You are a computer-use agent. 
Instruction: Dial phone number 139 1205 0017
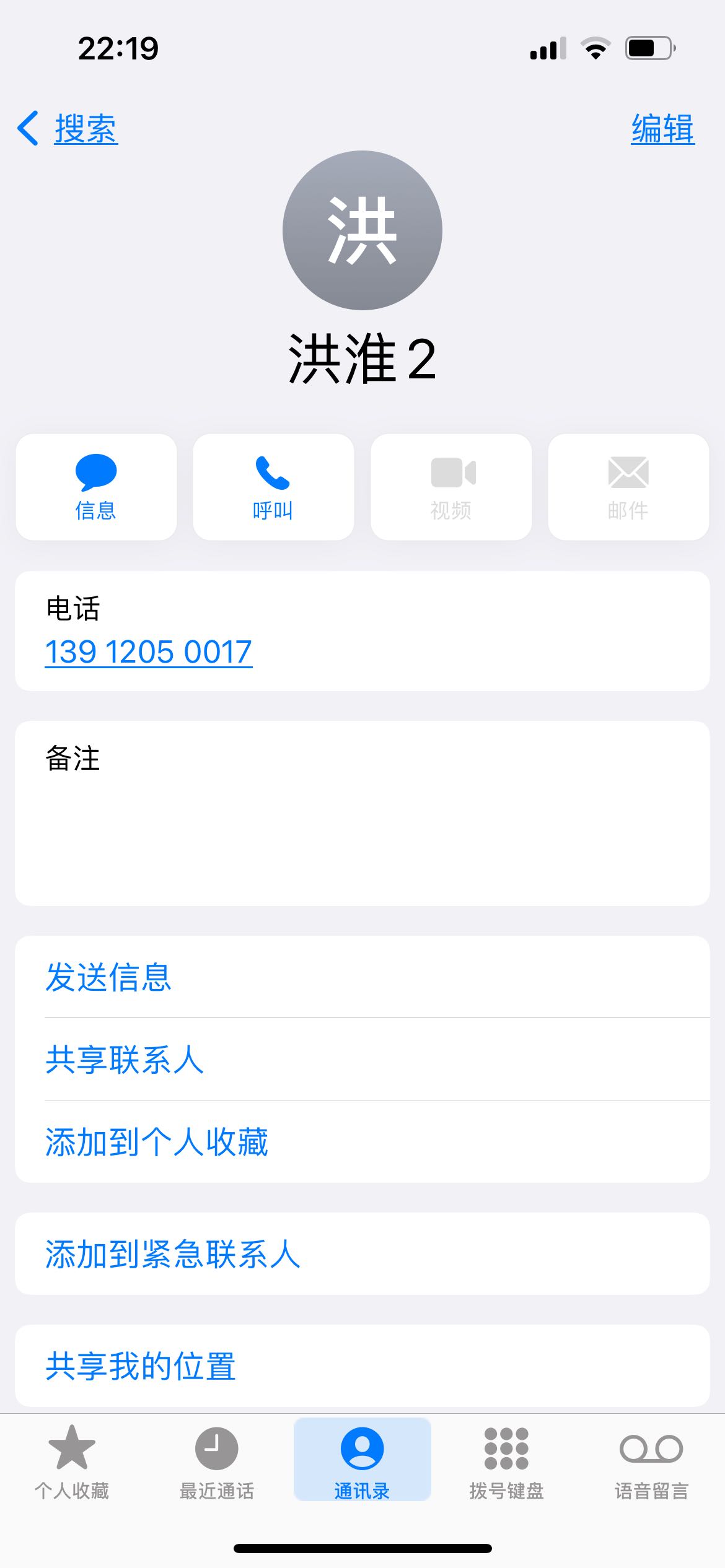pyautogui.click(x=149, y=651)
